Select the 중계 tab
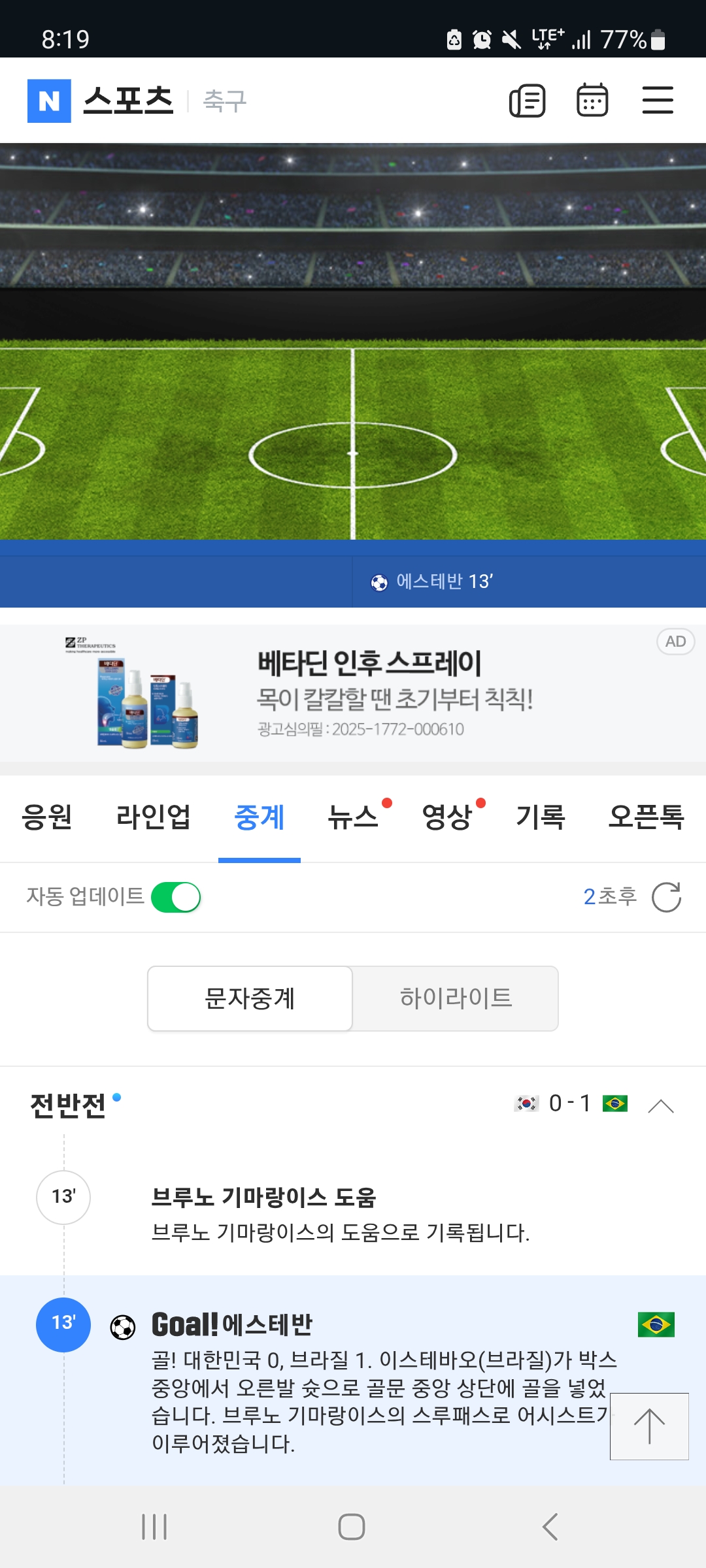This screenshot has height=1568, width=706. 260,817
